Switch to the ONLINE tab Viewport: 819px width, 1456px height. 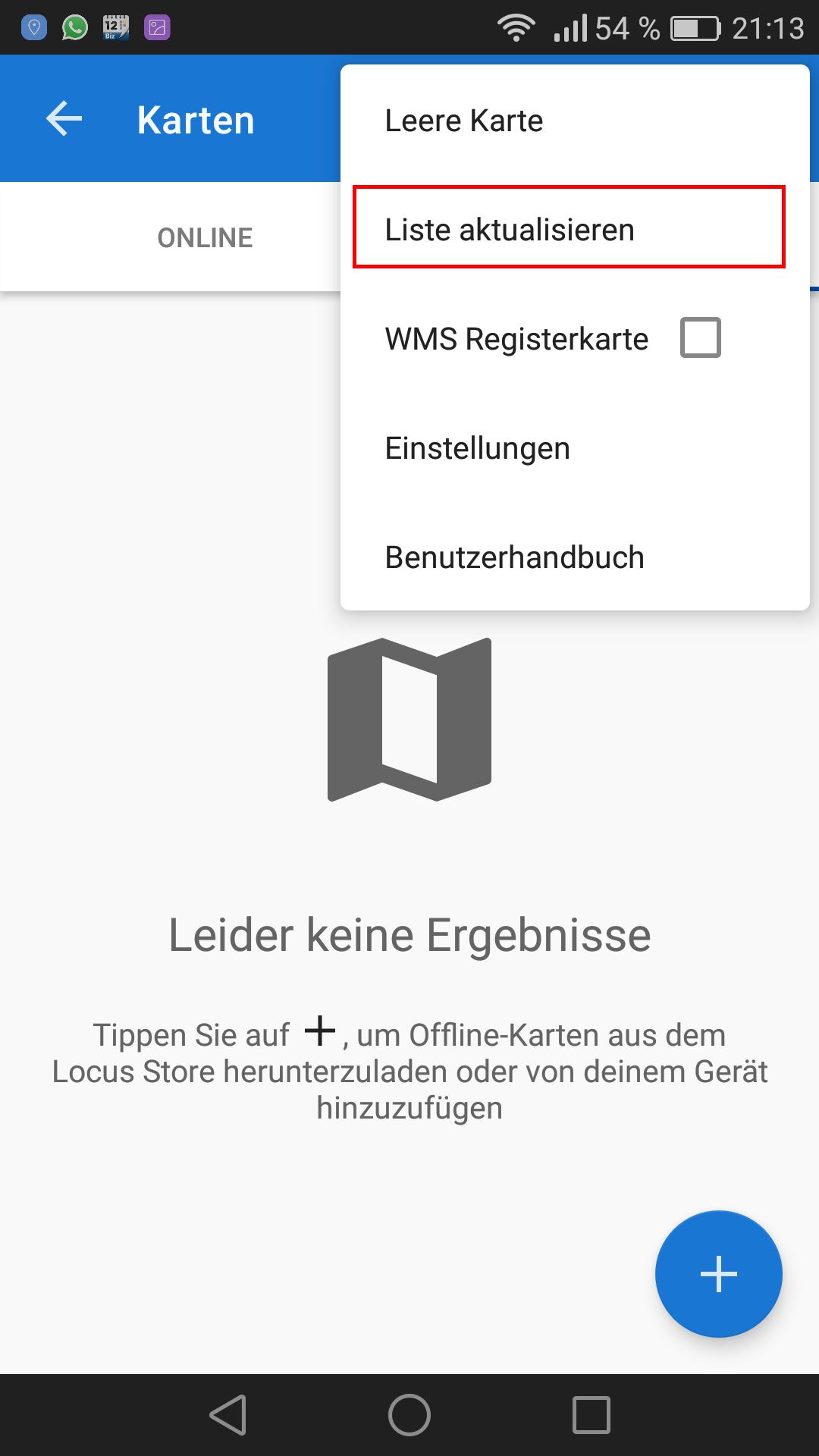205,237
